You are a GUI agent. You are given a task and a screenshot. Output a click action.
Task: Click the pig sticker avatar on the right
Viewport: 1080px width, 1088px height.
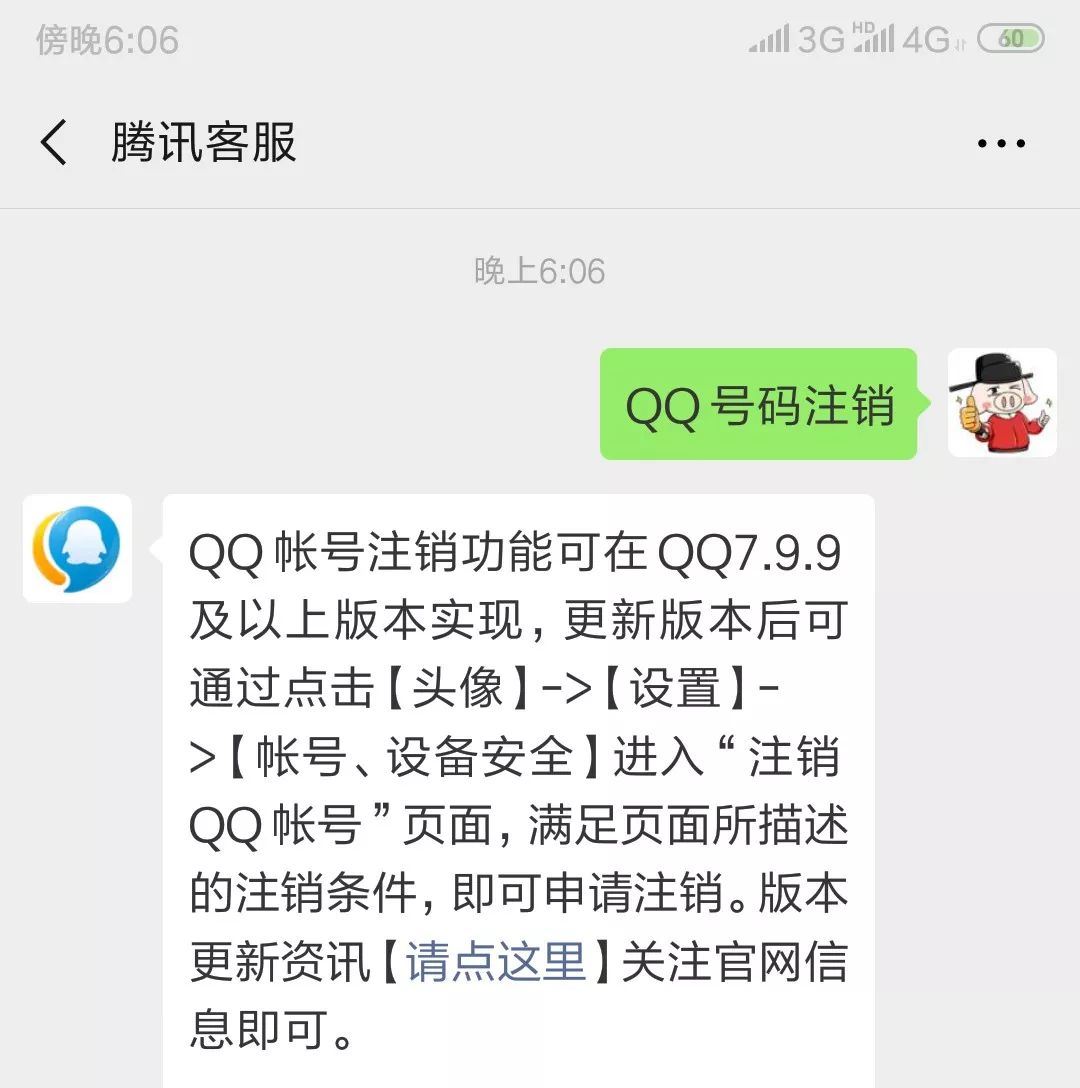pos(1003,403)
